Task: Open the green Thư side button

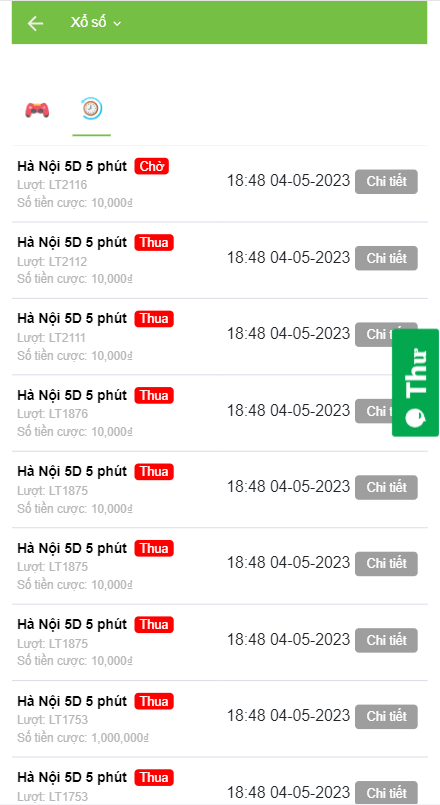Action: click(x=415, y=383)
